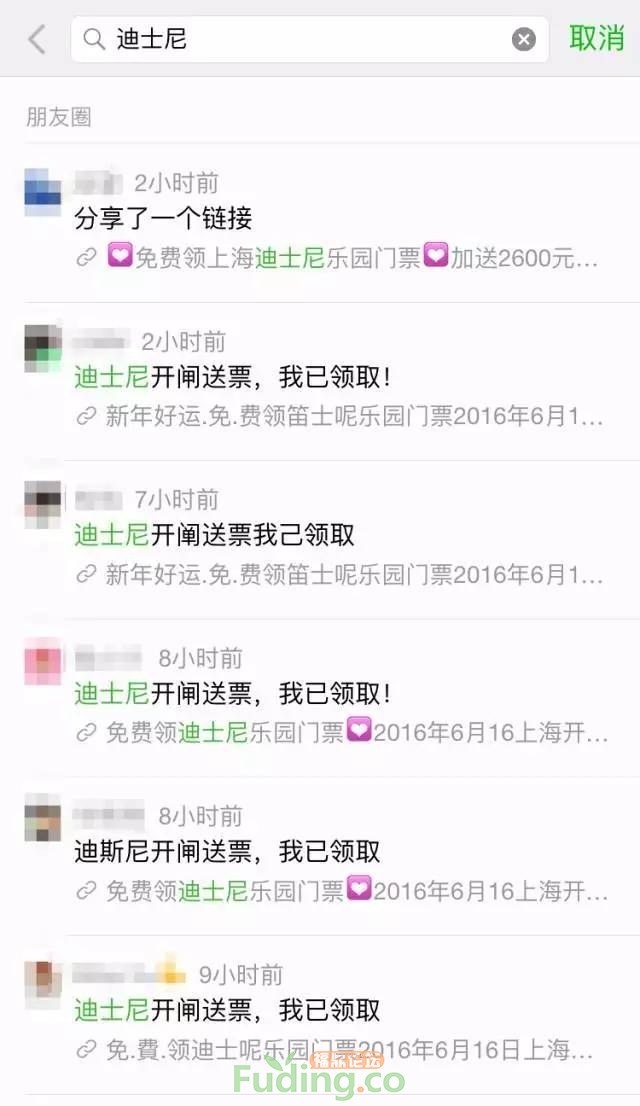Go back using the top-left arrow
Image resolution: width=640 pixels, height=1106 pixels.
[37, 39]
